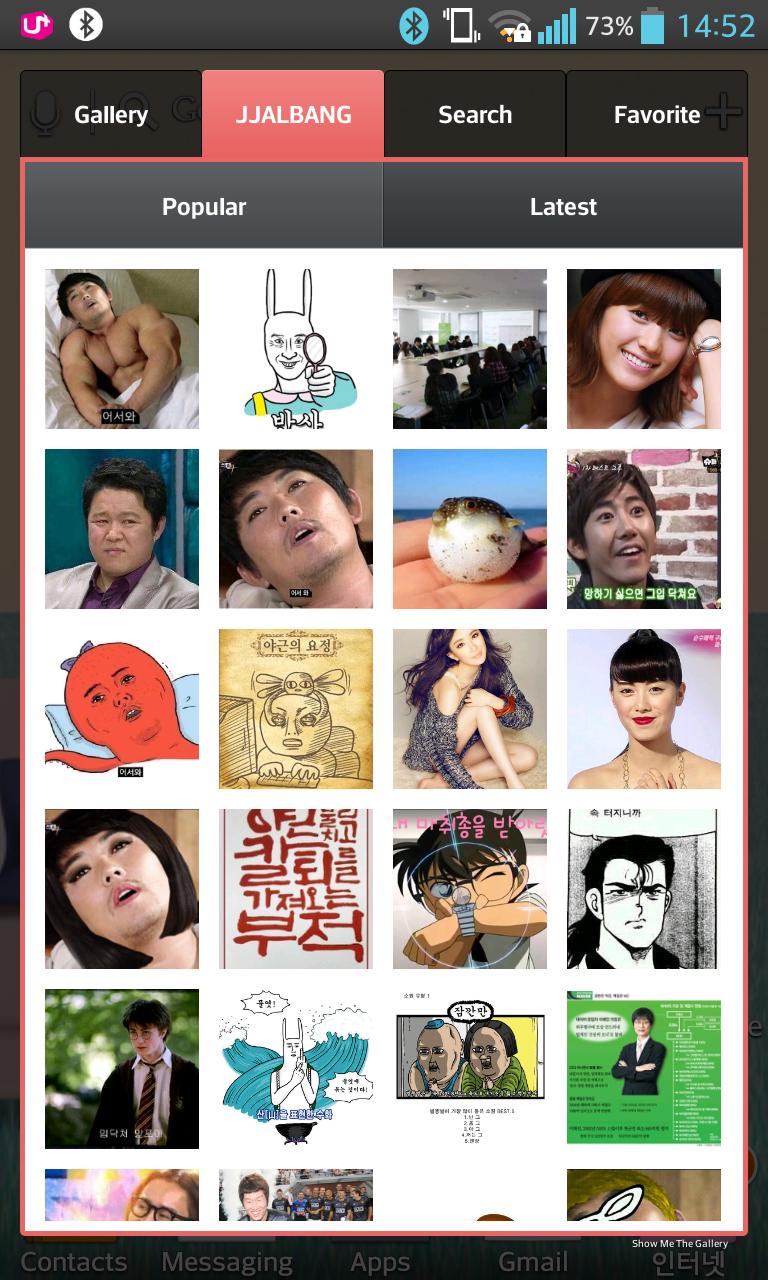Switch to the Favorite tab
The height and width of the screenshot is (1280, 768).
click(657, 114)
